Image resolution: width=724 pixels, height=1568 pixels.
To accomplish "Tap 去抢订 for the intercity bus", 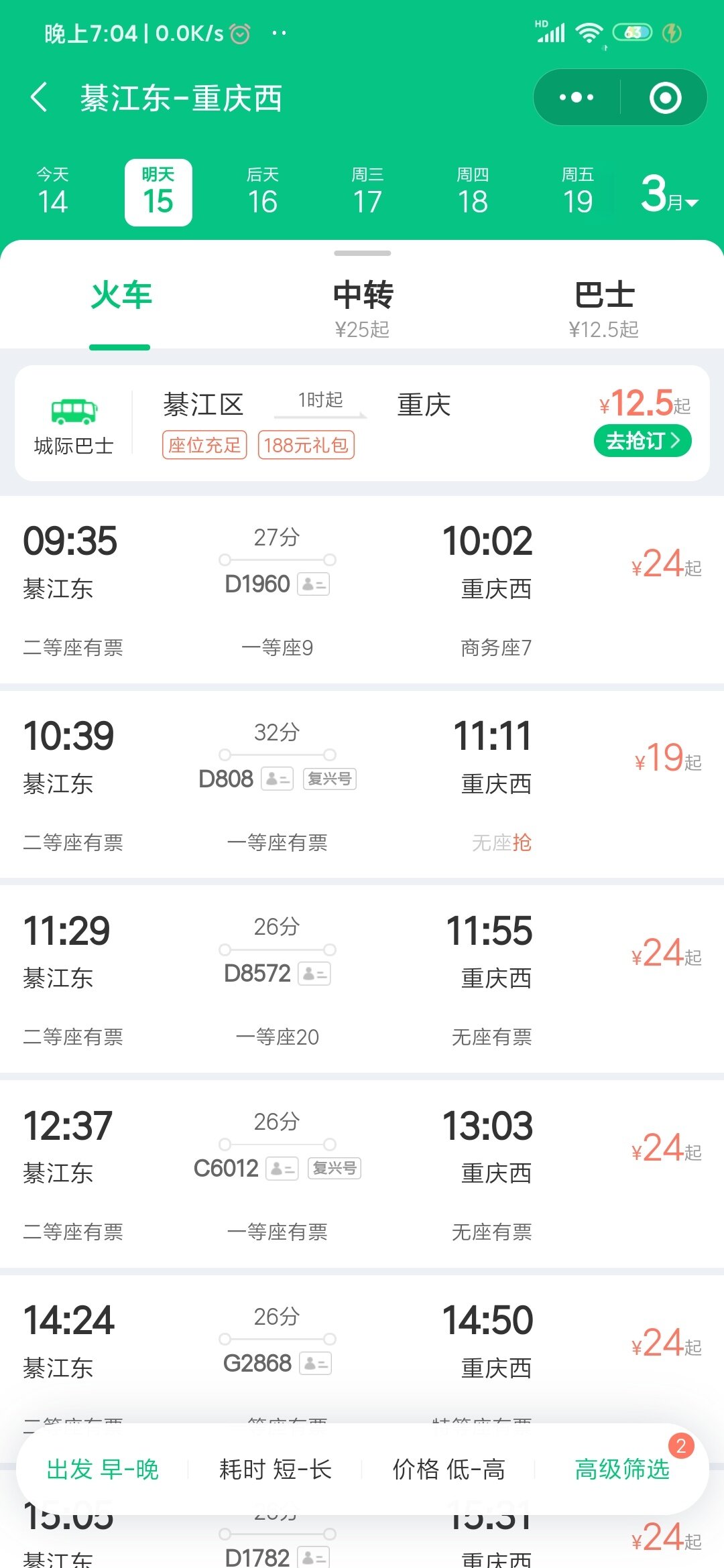I will click(x=642, y=441).
